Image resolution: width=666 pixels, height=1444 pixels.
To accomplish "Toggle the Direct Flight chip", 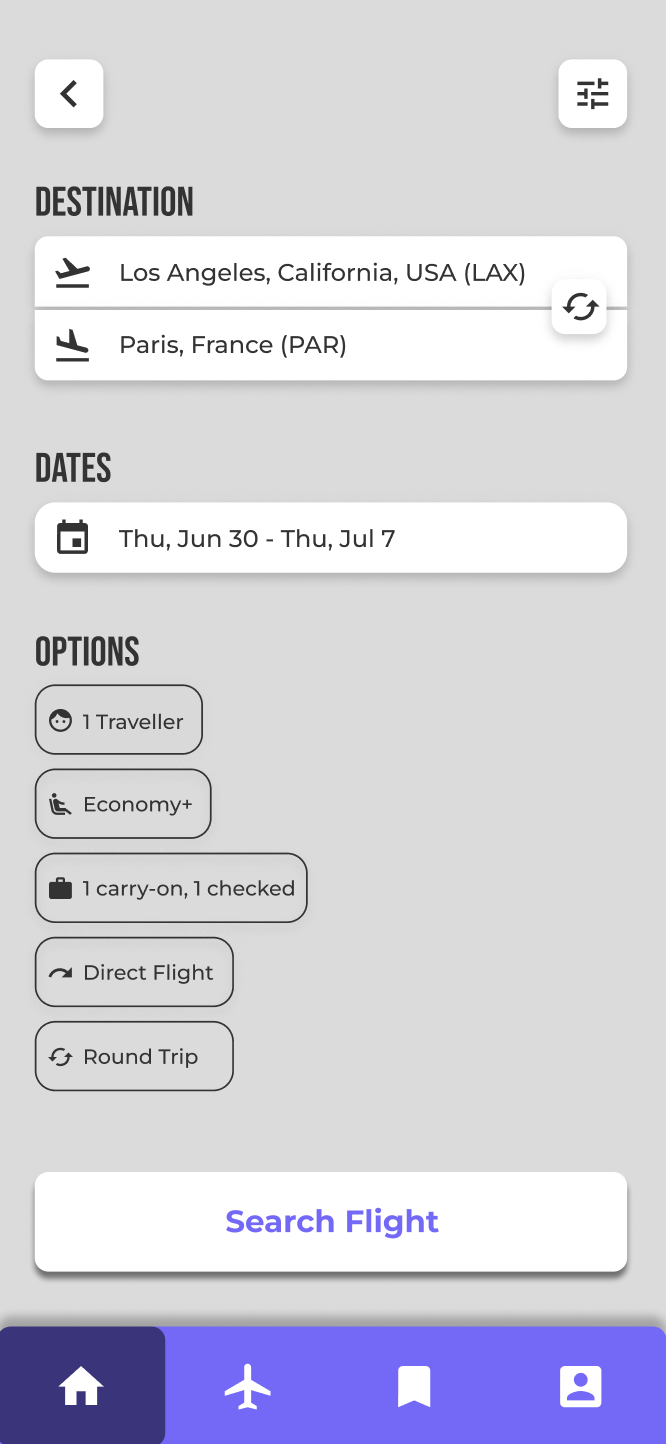I will coord(134,972).
